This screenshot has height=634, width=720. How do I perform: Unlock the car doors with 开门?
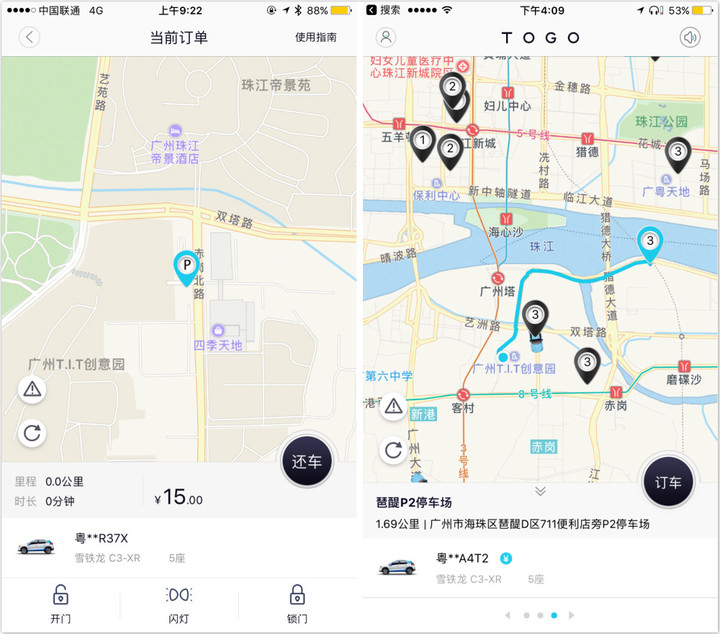click(60, 604)
